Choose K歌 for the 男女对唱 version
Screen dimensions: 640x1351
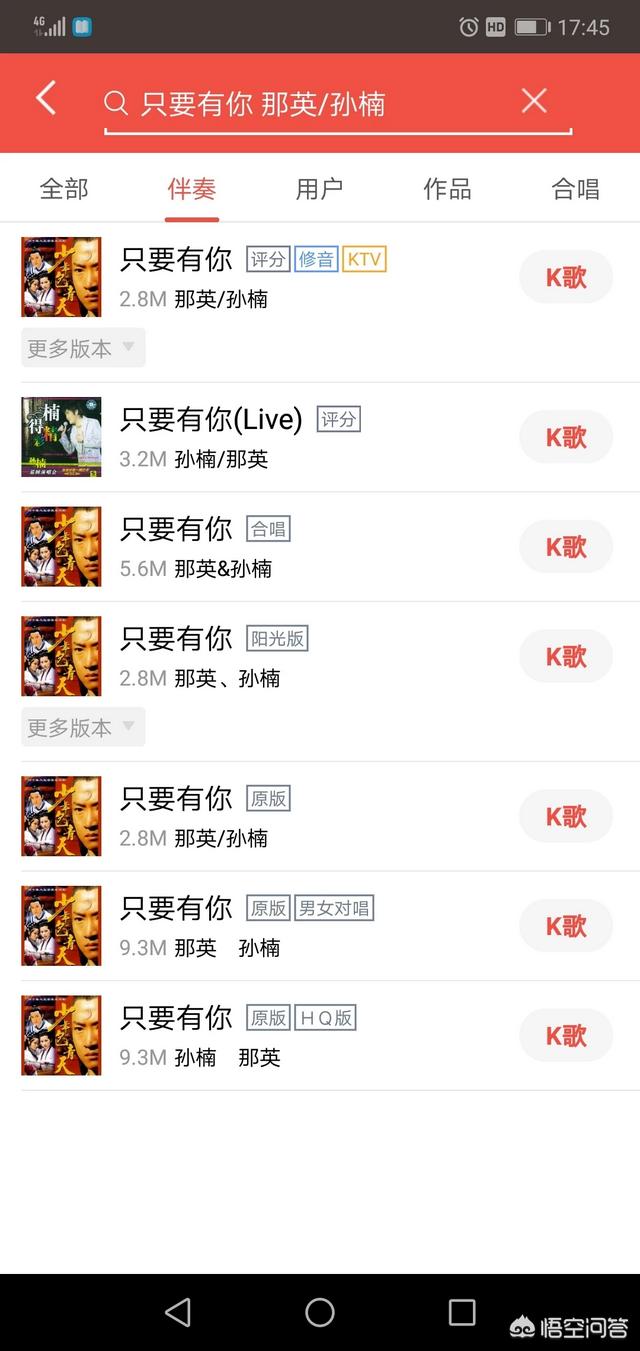click(x=566, y=926)
